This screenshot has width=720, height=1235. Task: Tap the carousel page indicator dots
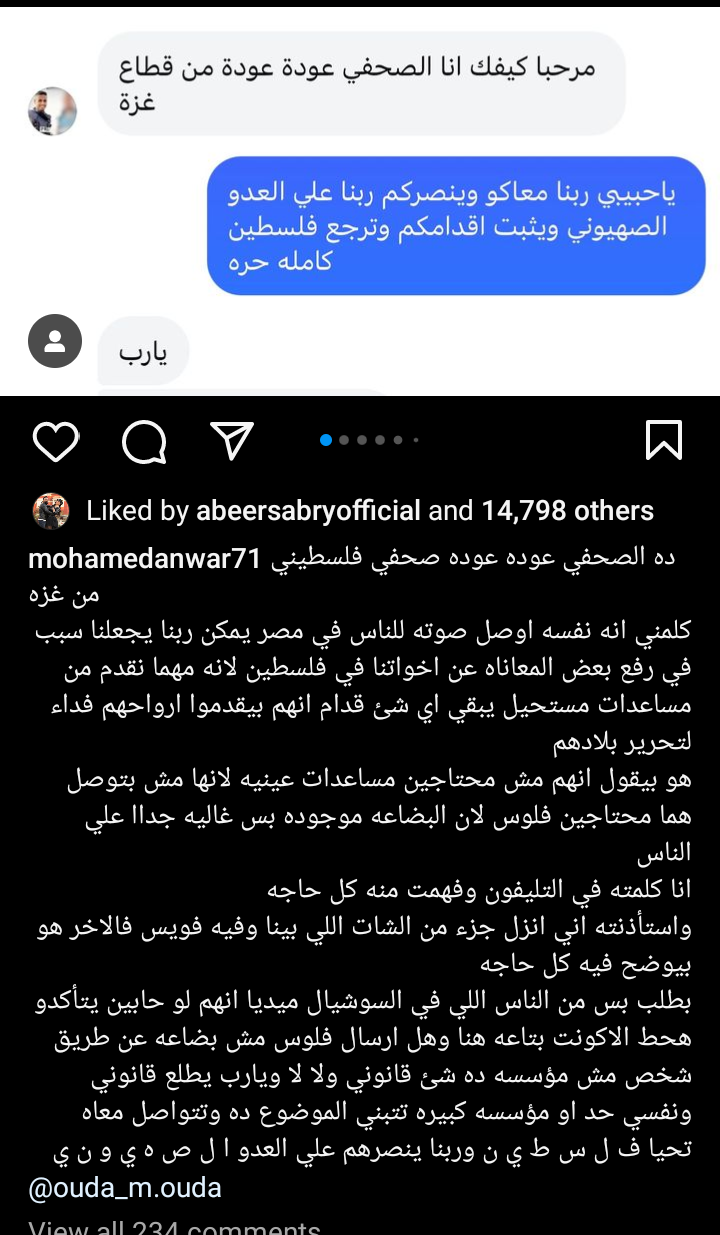[x=370, y=440]
